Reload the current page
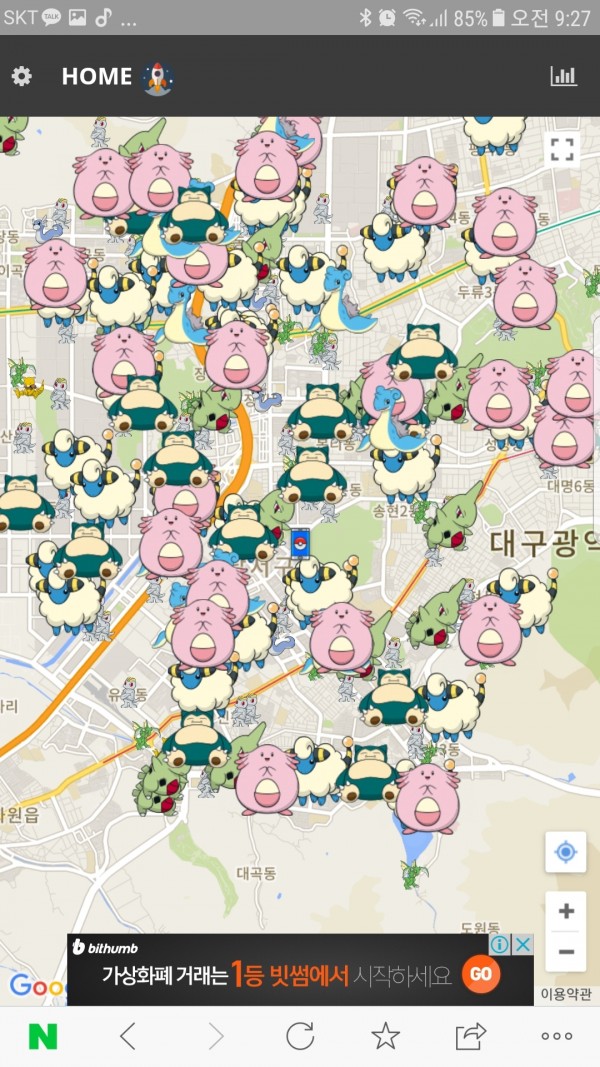Viewport: 600px width, 1067px height. [x=300, y=1037]
